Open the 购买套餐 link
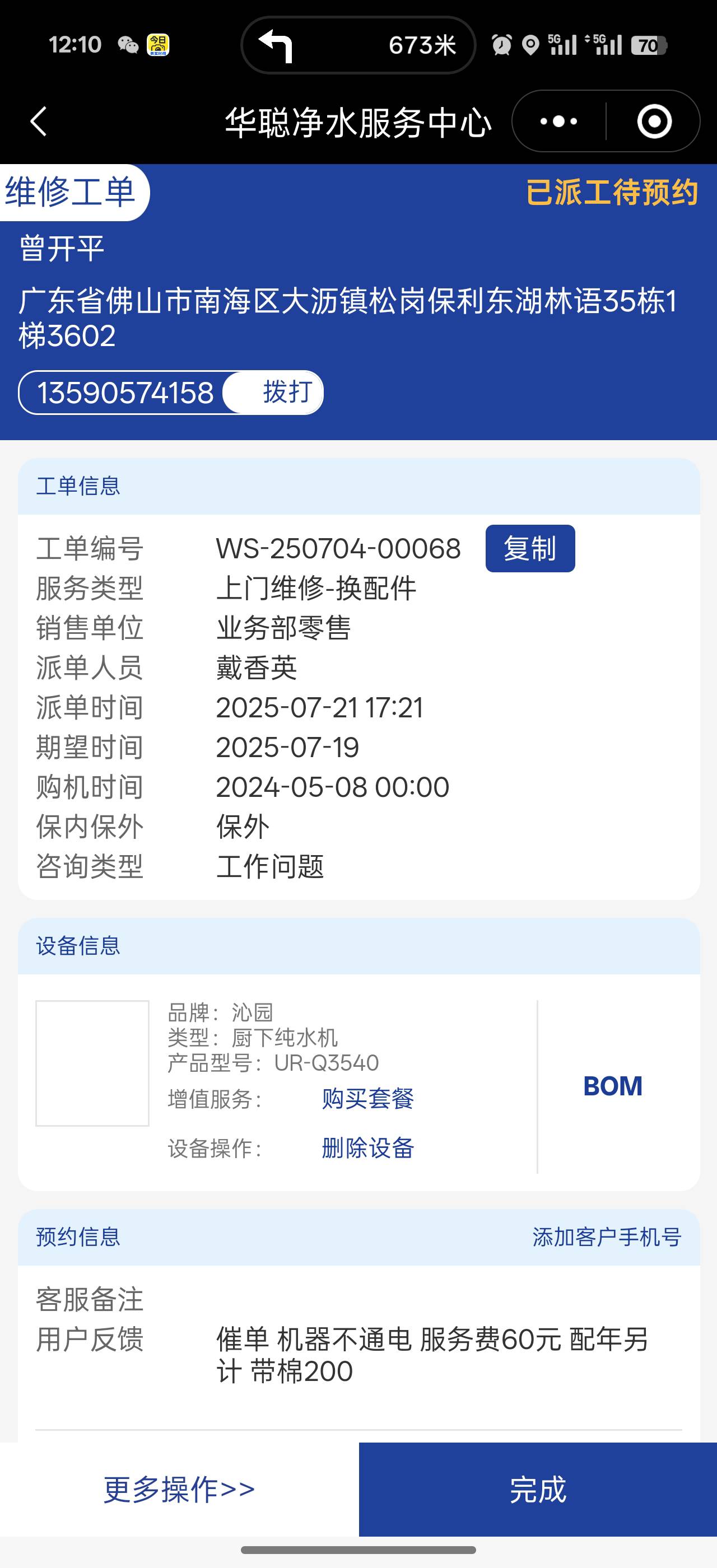The image size is (717, 1568). point(367,1099)
